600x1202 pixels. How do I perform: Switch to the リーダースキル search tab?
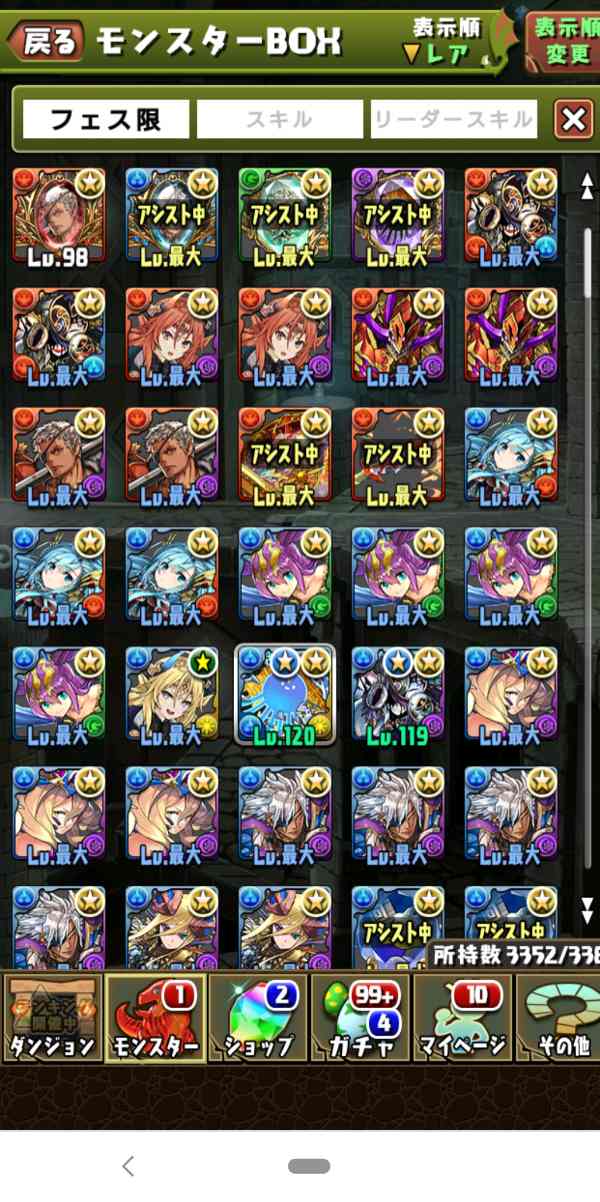click(453, 121)
